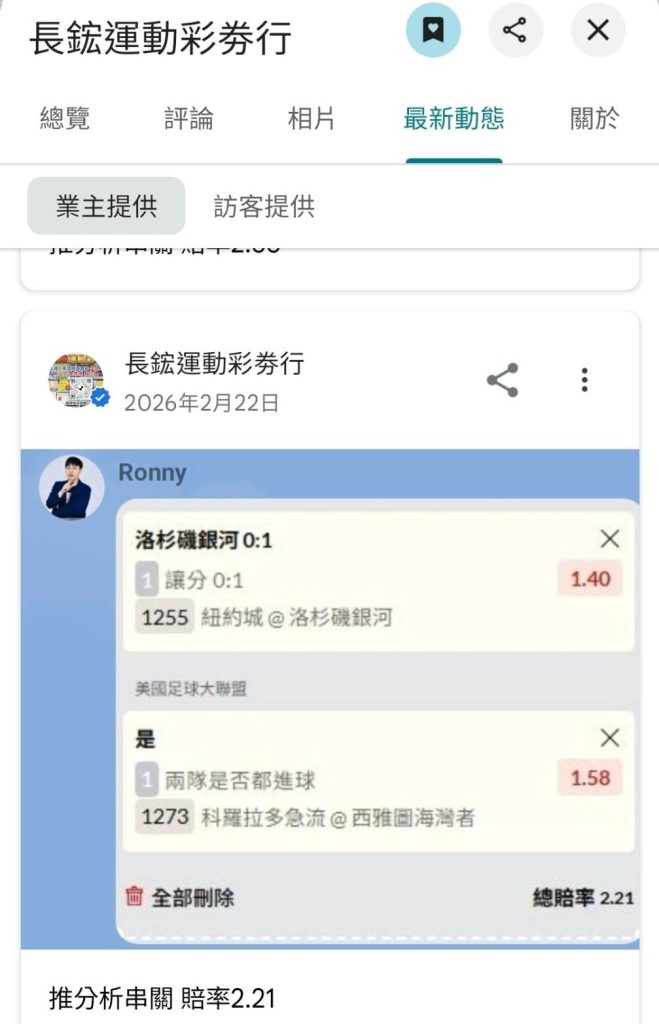The width and height of the screenshot is (659, 1024).
Task: Show updates under 業主提供
Action: pyautogui.click(x=106, y=206)
